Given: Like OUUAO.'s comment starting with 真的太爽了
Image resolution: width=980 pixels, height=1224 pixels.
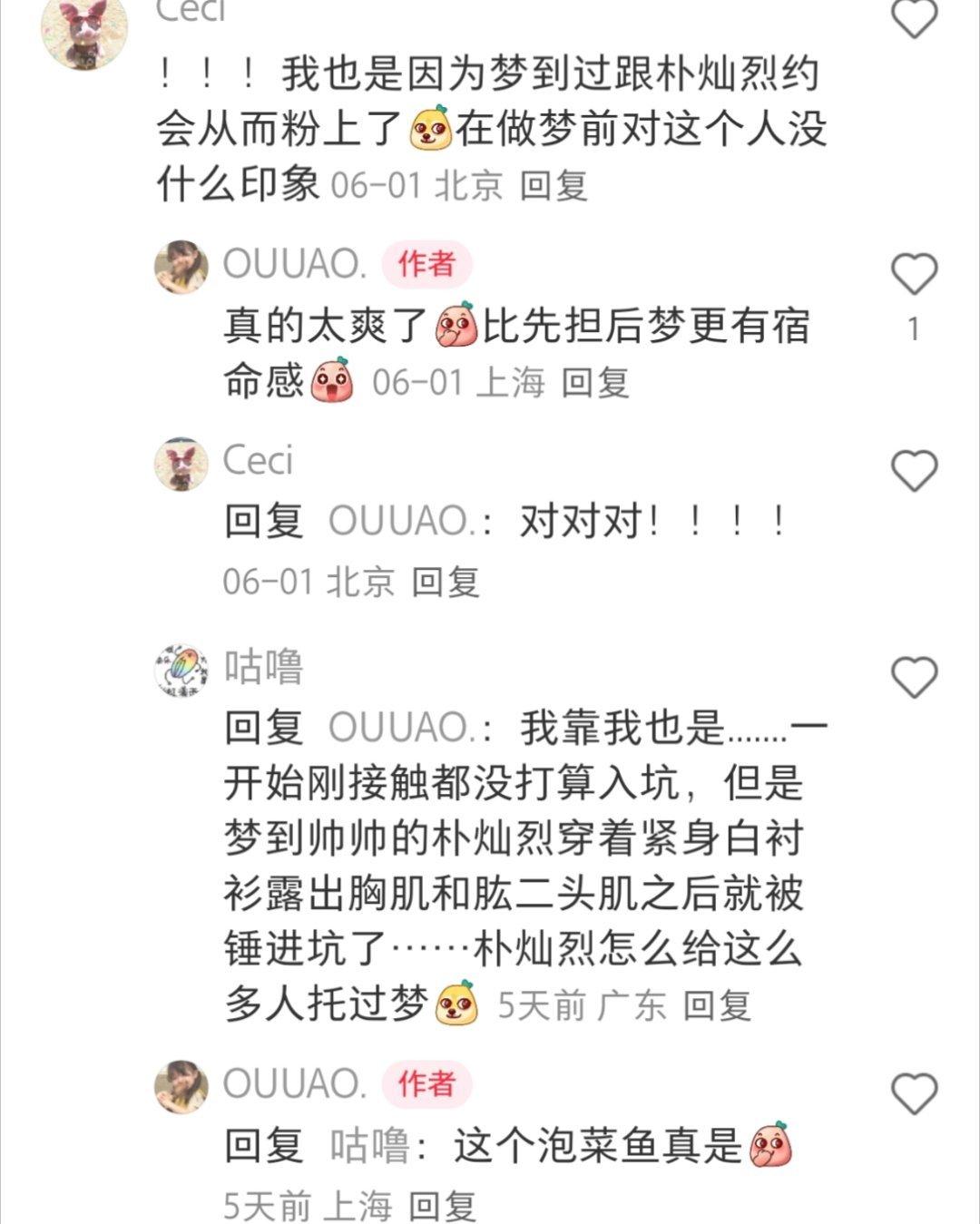Looking at the screenshot, I should point(913,274).
